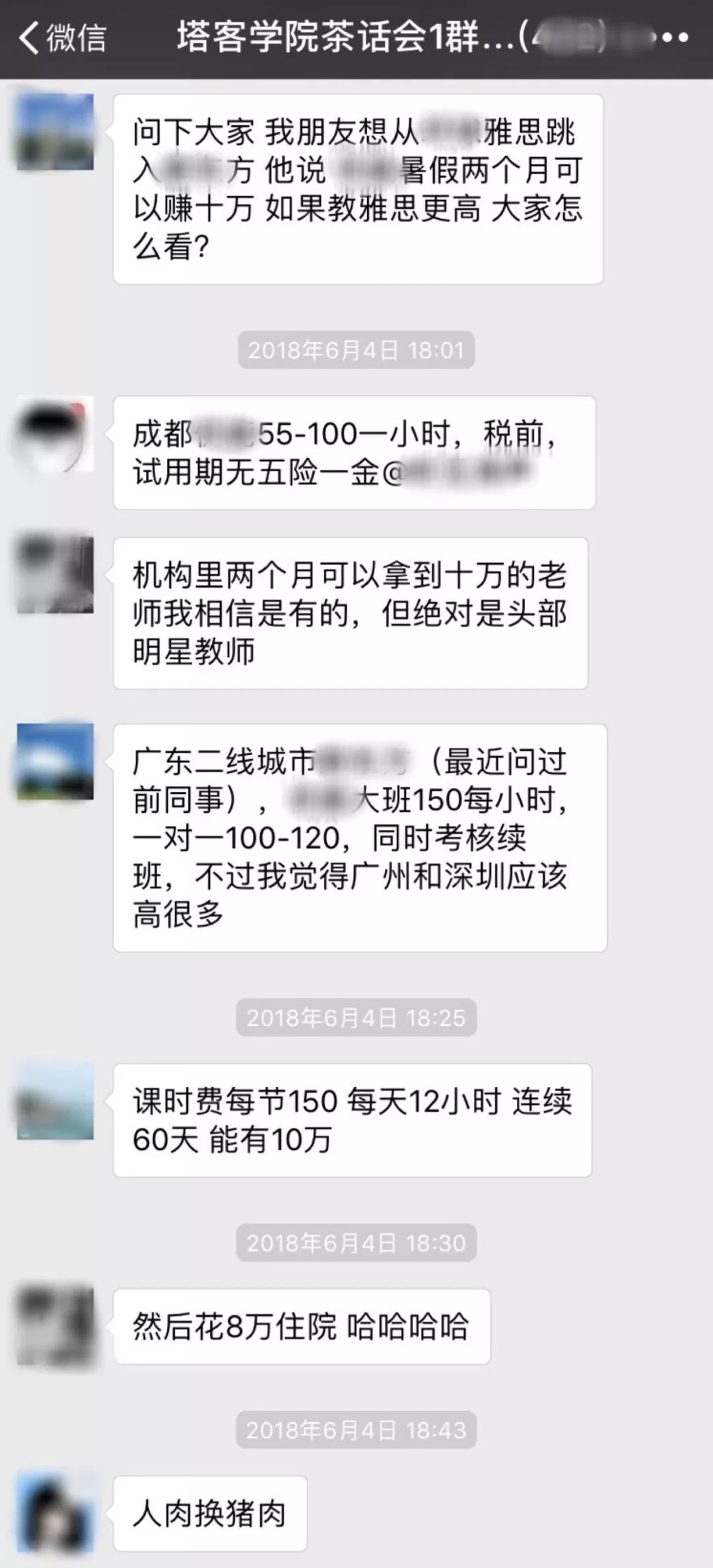713x1568 pixels.
Task: Tap the 2018年6月4日 18:25 timestamp
Action: [x=356, y=1018]
